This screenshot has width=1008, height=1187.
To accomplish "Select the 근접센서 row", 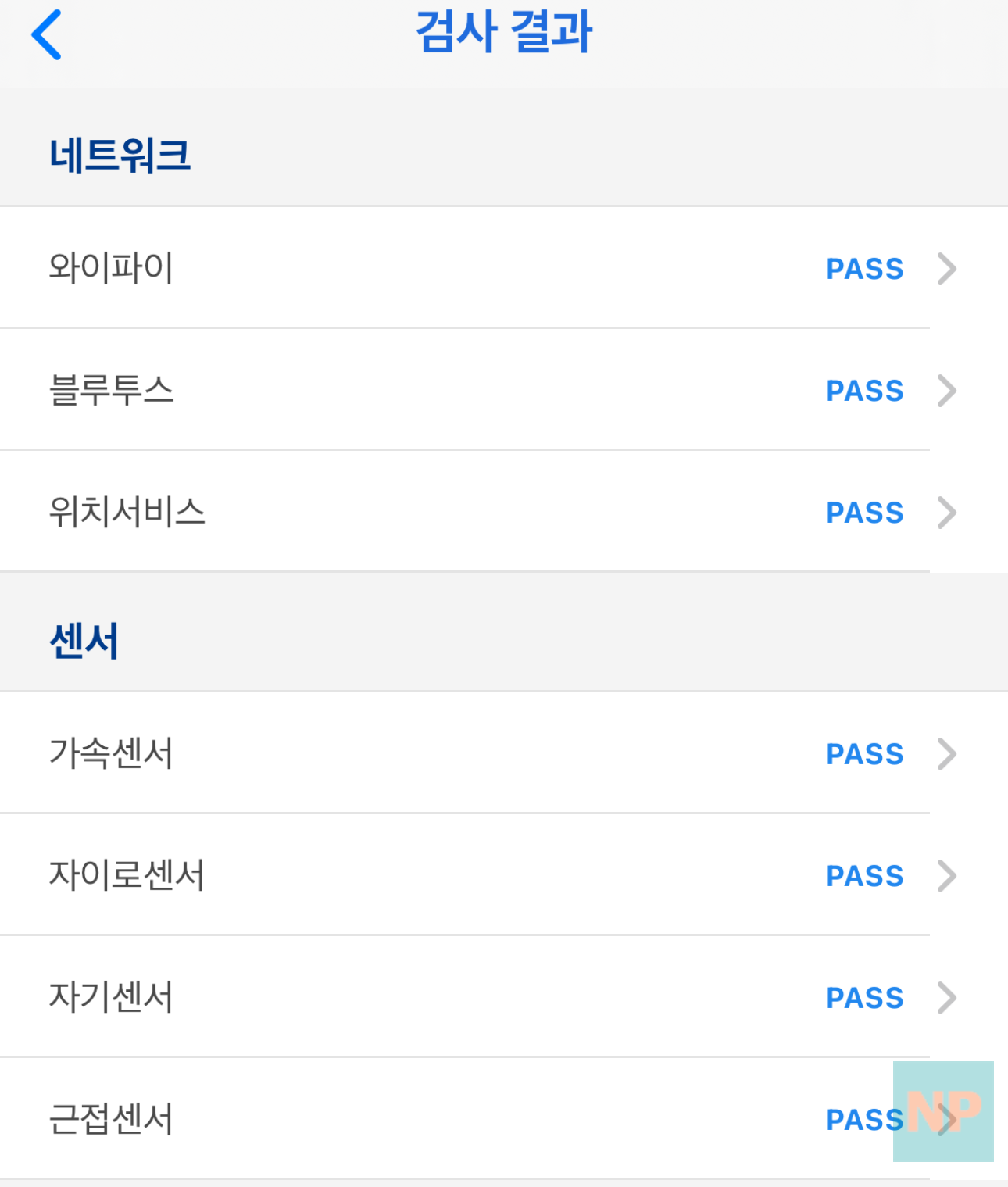I will click(x=469, y=1119).
